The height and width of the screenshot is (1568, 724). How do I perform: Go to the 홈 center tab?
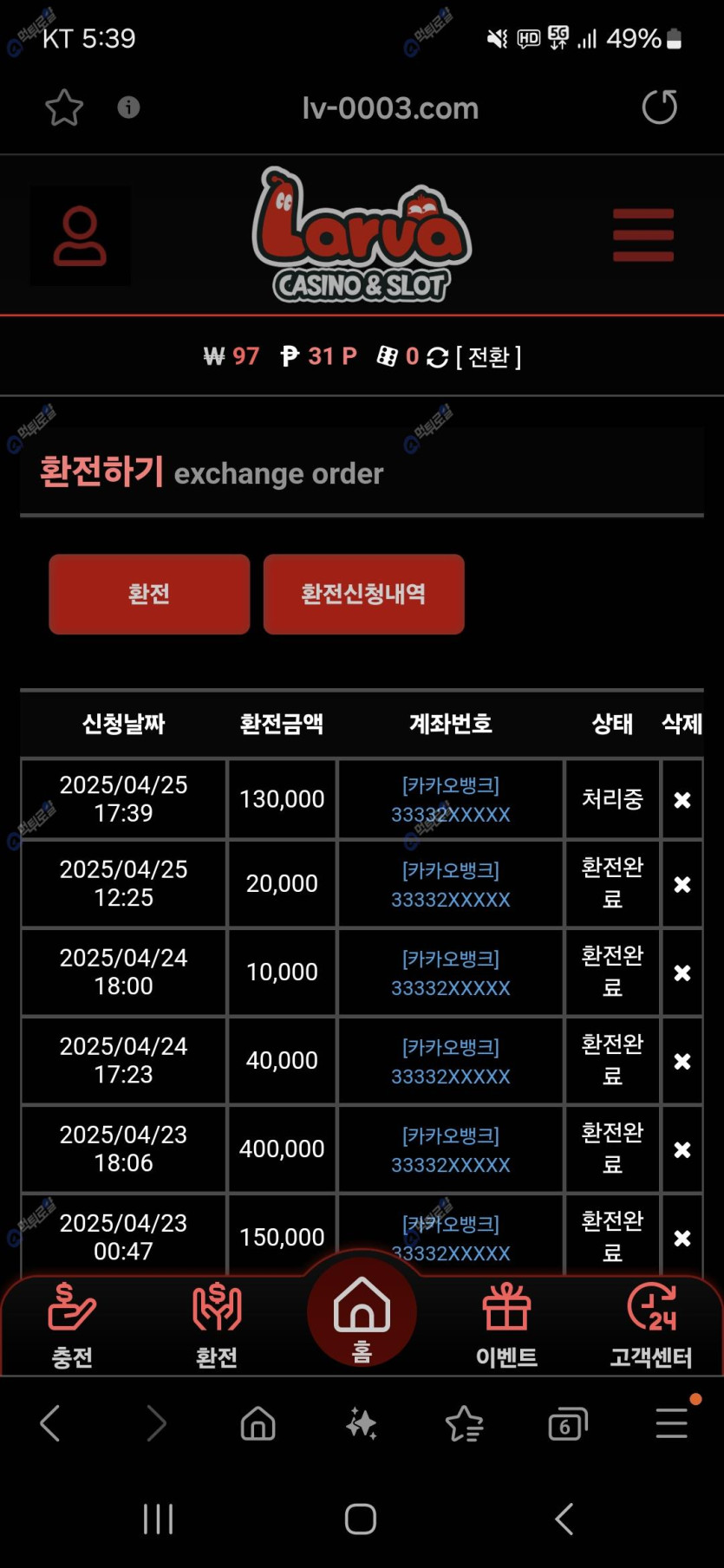tap(362, 1313)
